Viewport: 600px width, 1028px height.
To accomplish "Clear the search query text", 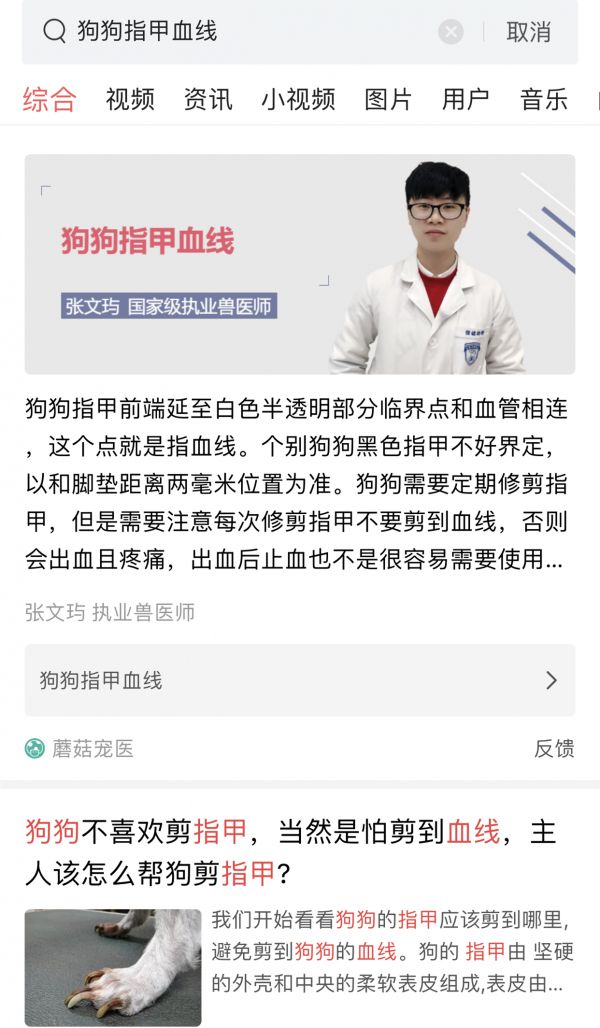I will [451, 32].
